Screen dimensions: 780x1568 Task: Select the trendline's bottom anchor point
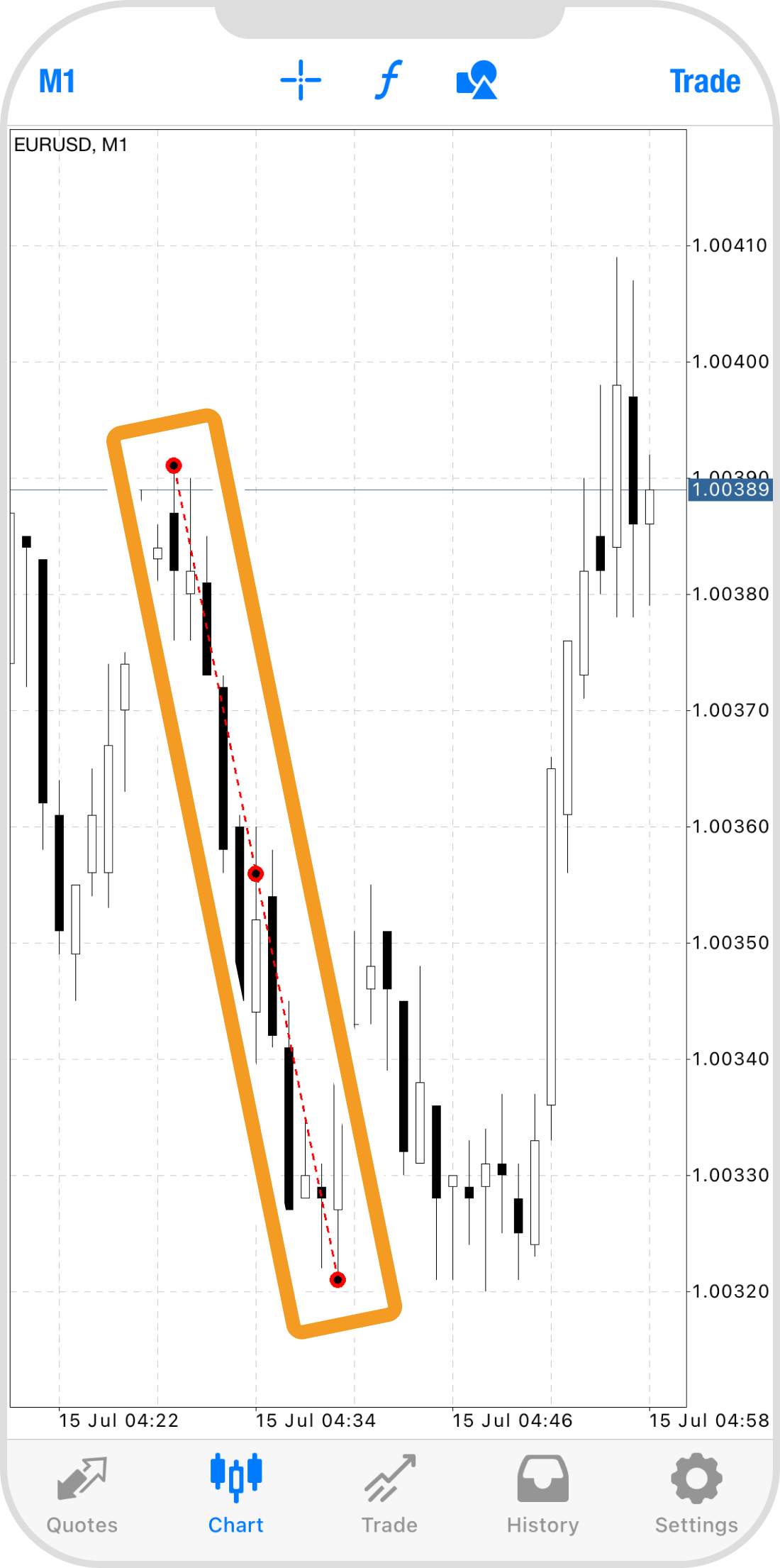click(x=338, y=1280)
